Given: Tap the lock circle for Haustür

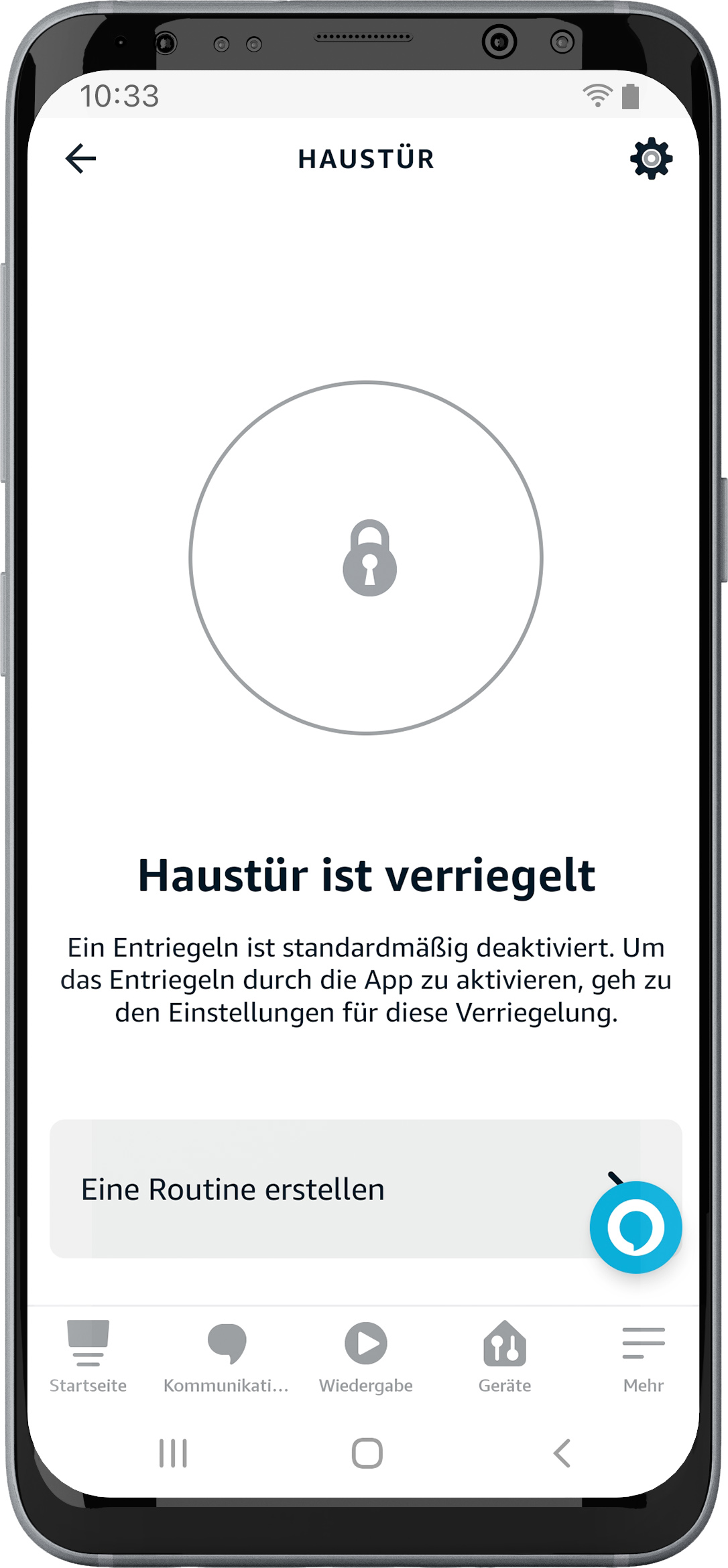Looking at the screenshot, I should pyautogui.click(x=366, y=558).
